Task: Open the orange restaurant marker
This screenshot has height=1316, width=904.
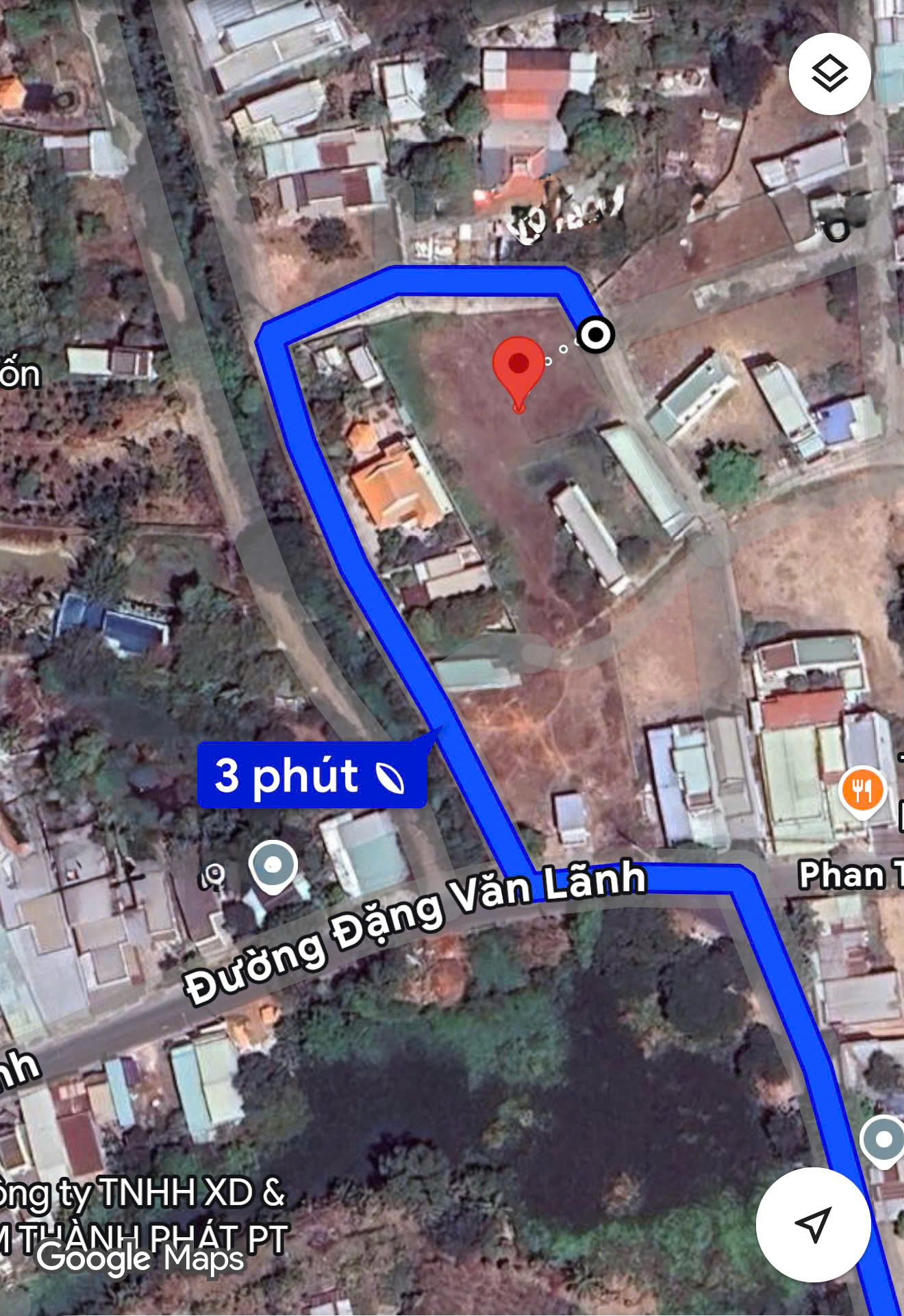Action: point(862,791)
